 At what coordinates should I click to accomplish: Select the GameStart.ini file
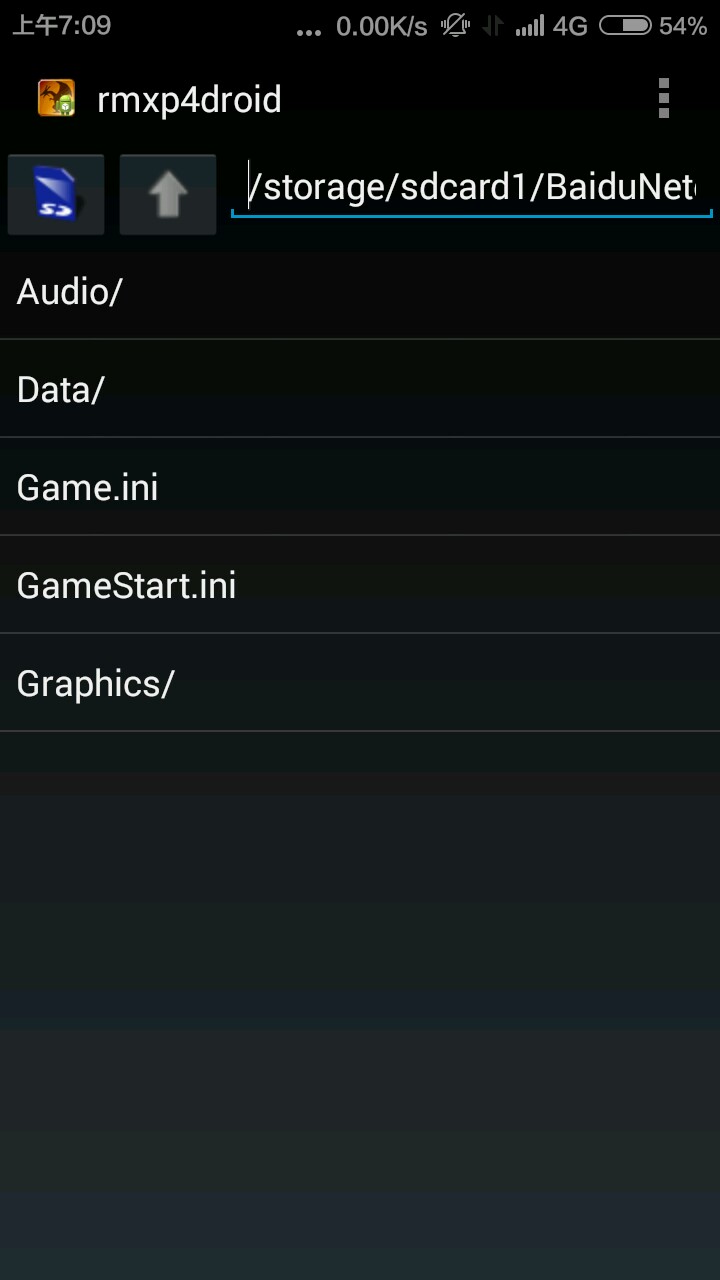point(360,586)
